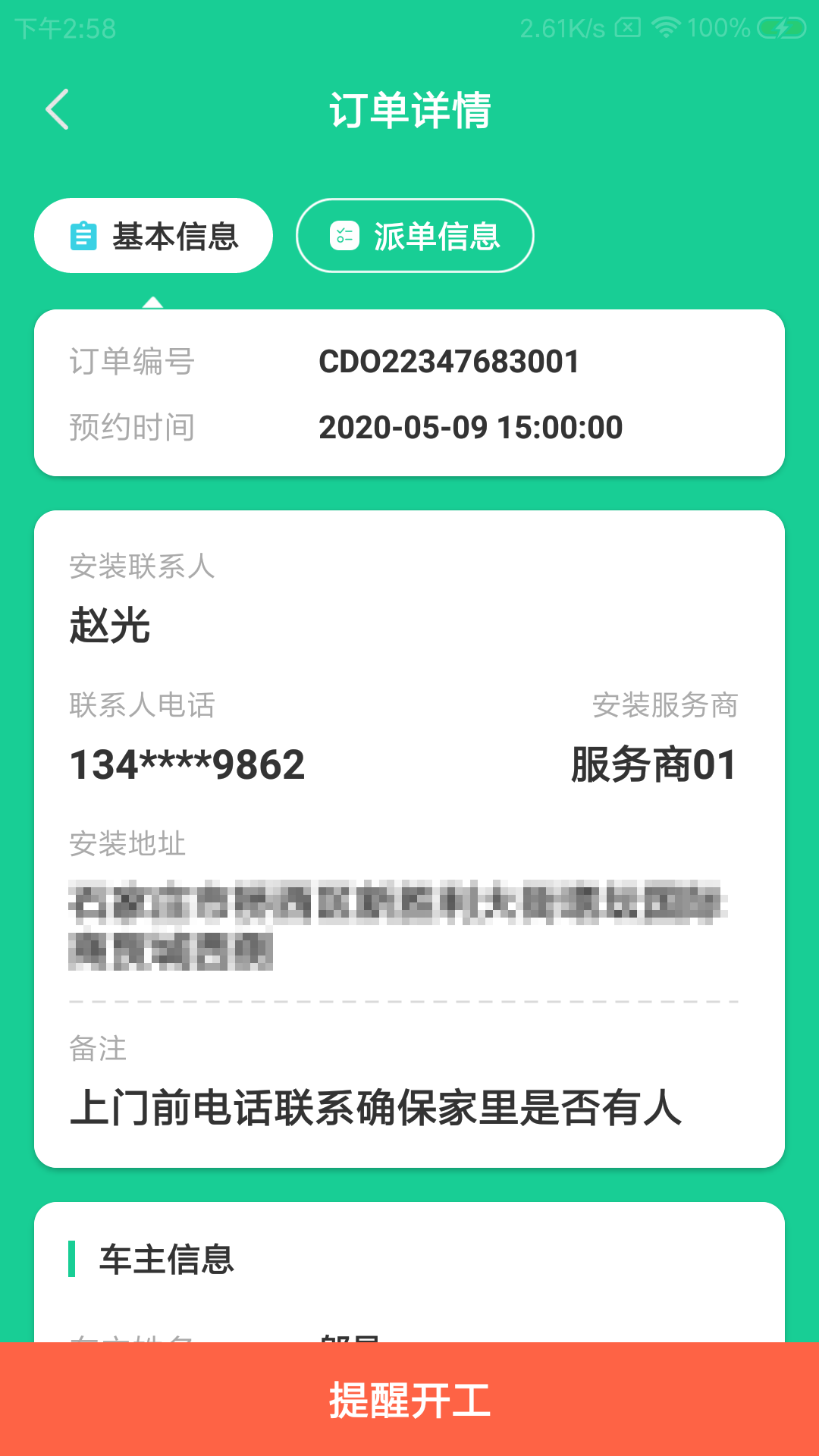
Task: Select the 基本信息 tab
Action: pos(153,236)
